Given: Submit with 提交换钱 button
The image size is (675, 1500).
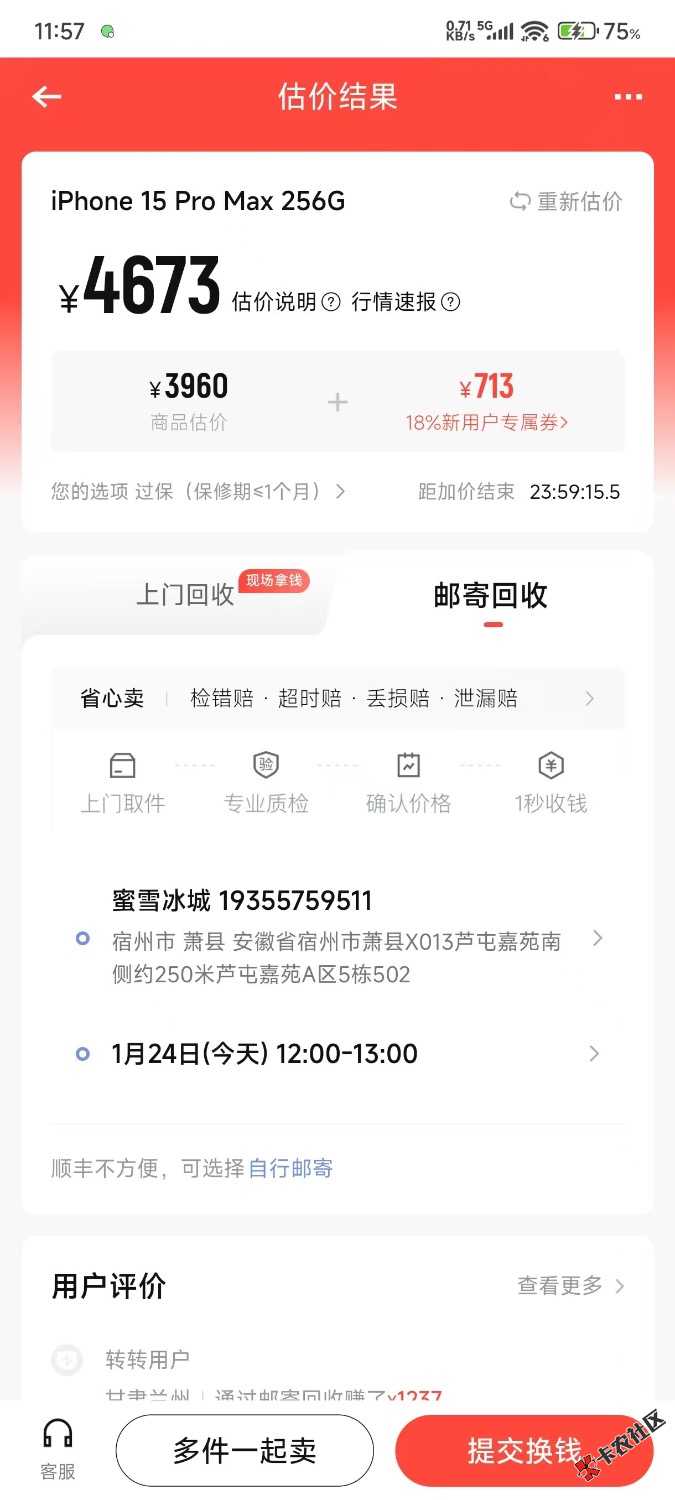Looking at the screenshot, I should pos(523,1450).
